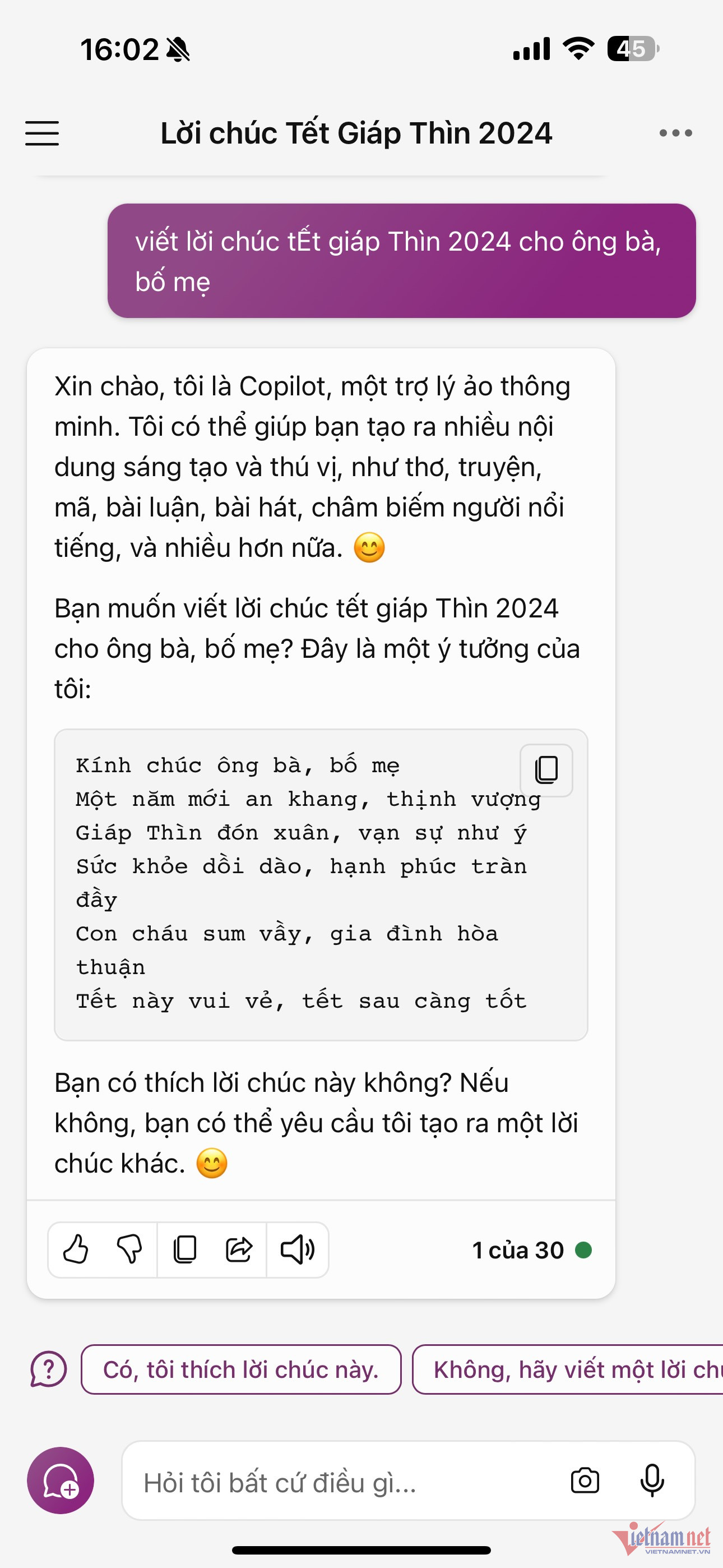Screen dimensions: 723x1568
Task: Check the conversation limit counter '1 của 30'
Action: (518, 1249)
